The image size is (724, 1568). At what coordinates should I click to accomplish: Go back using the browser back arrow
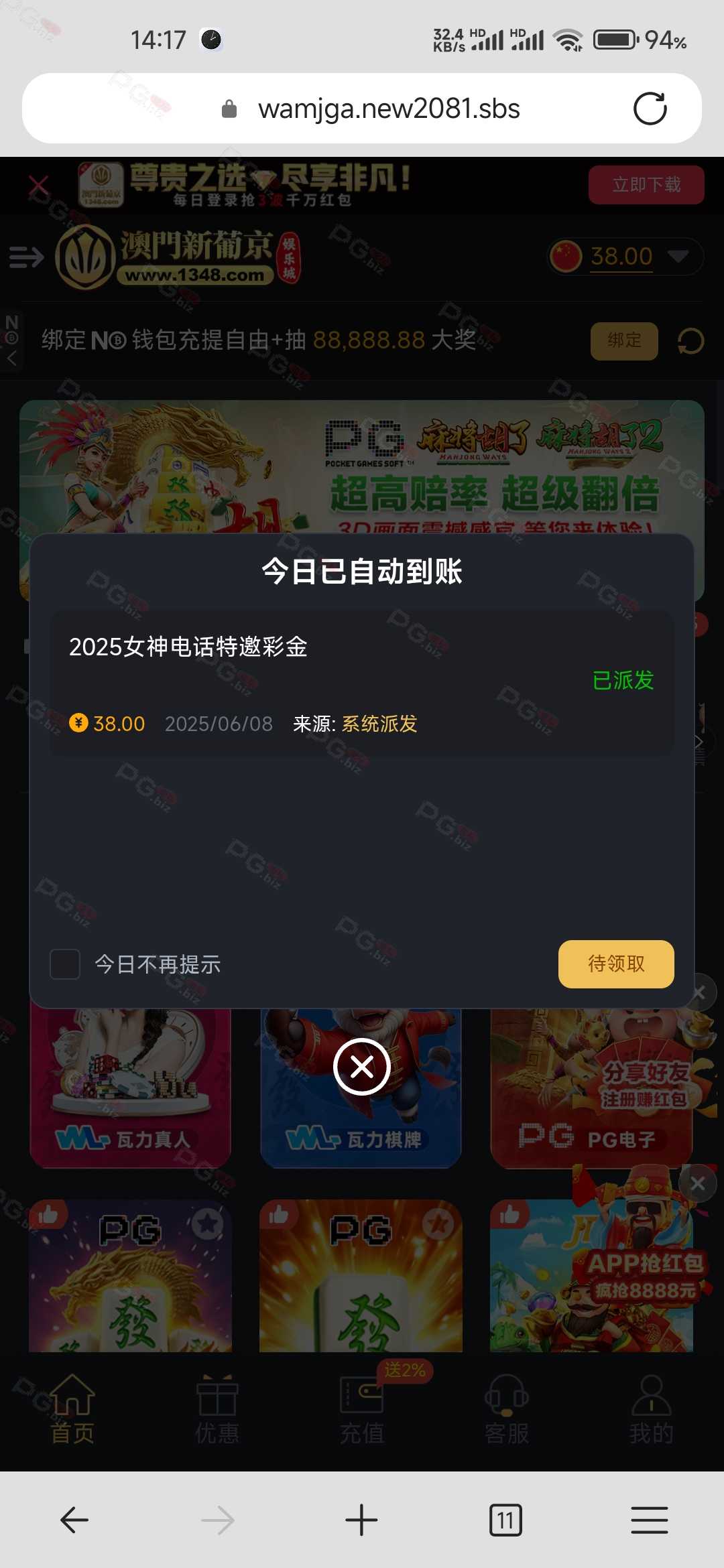(x=74, y=1520)
